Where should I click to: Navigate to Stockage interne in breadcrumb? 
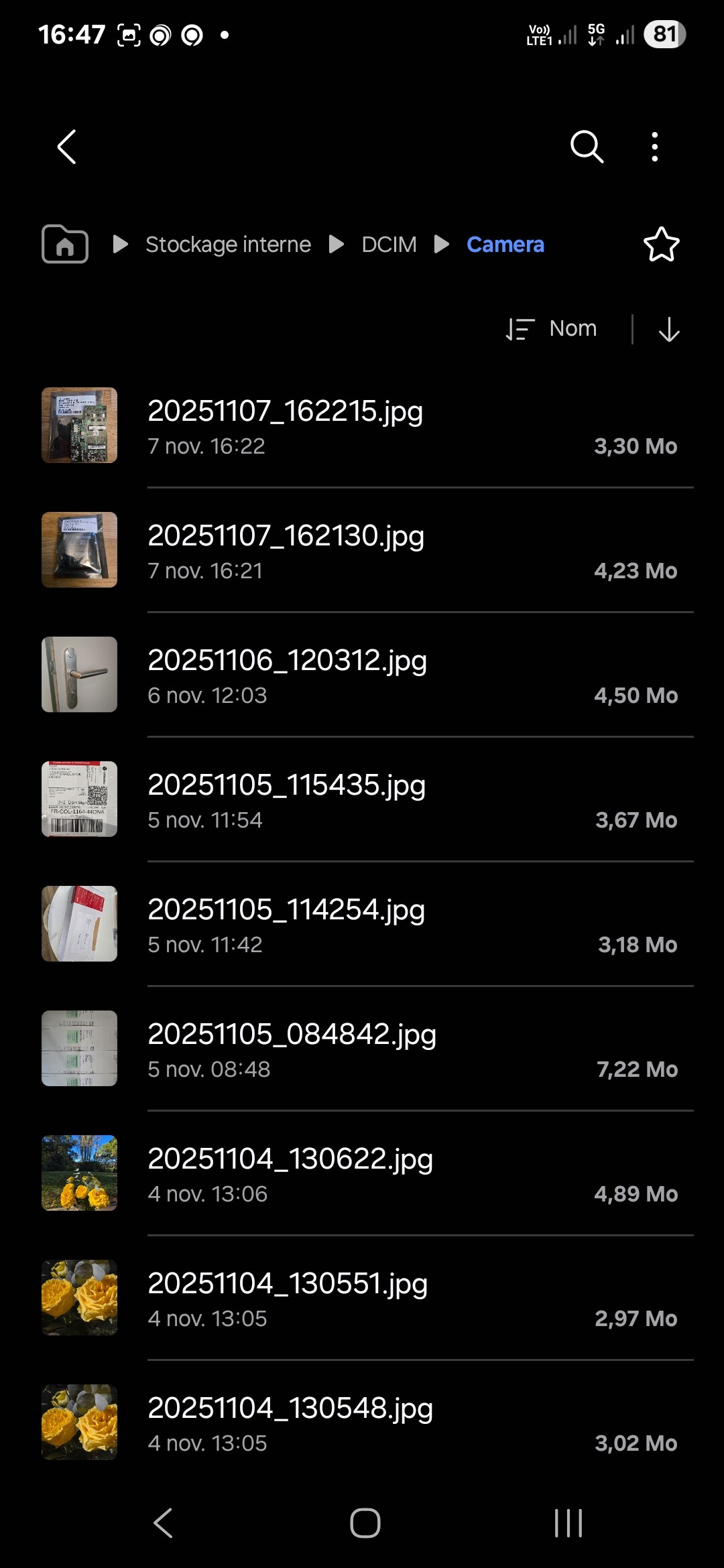[228, 245]
